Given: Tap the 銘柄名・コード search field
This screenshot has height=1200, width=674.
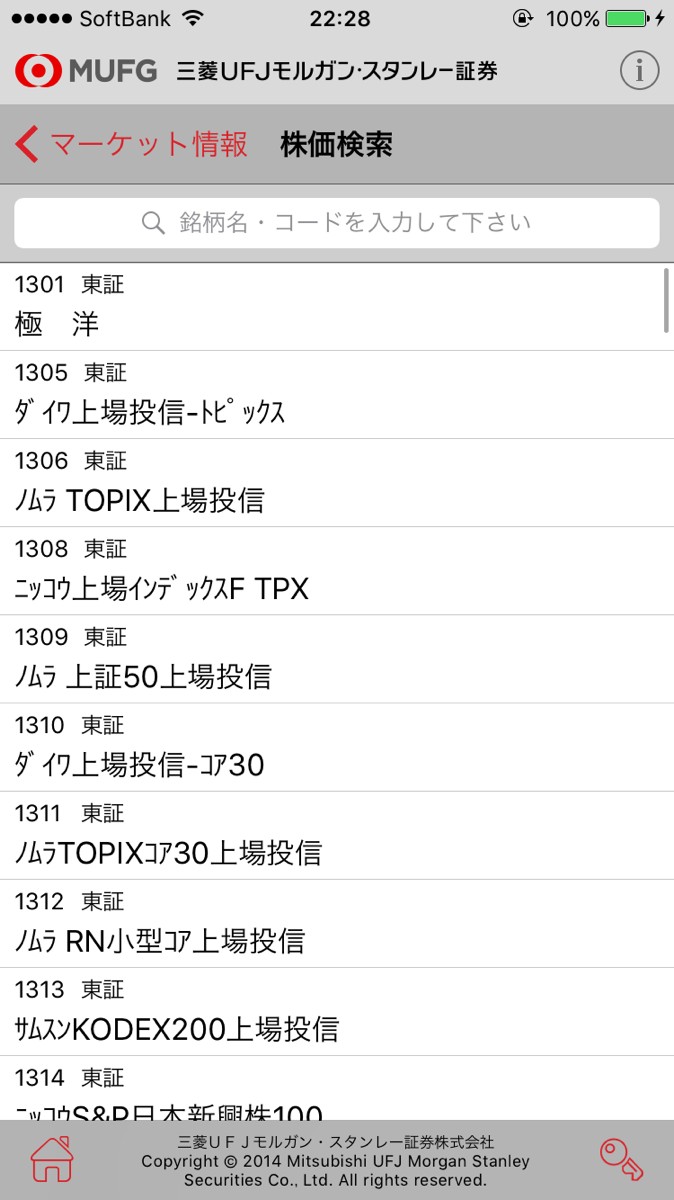Looking at the screenshot, I should (337, 223).
